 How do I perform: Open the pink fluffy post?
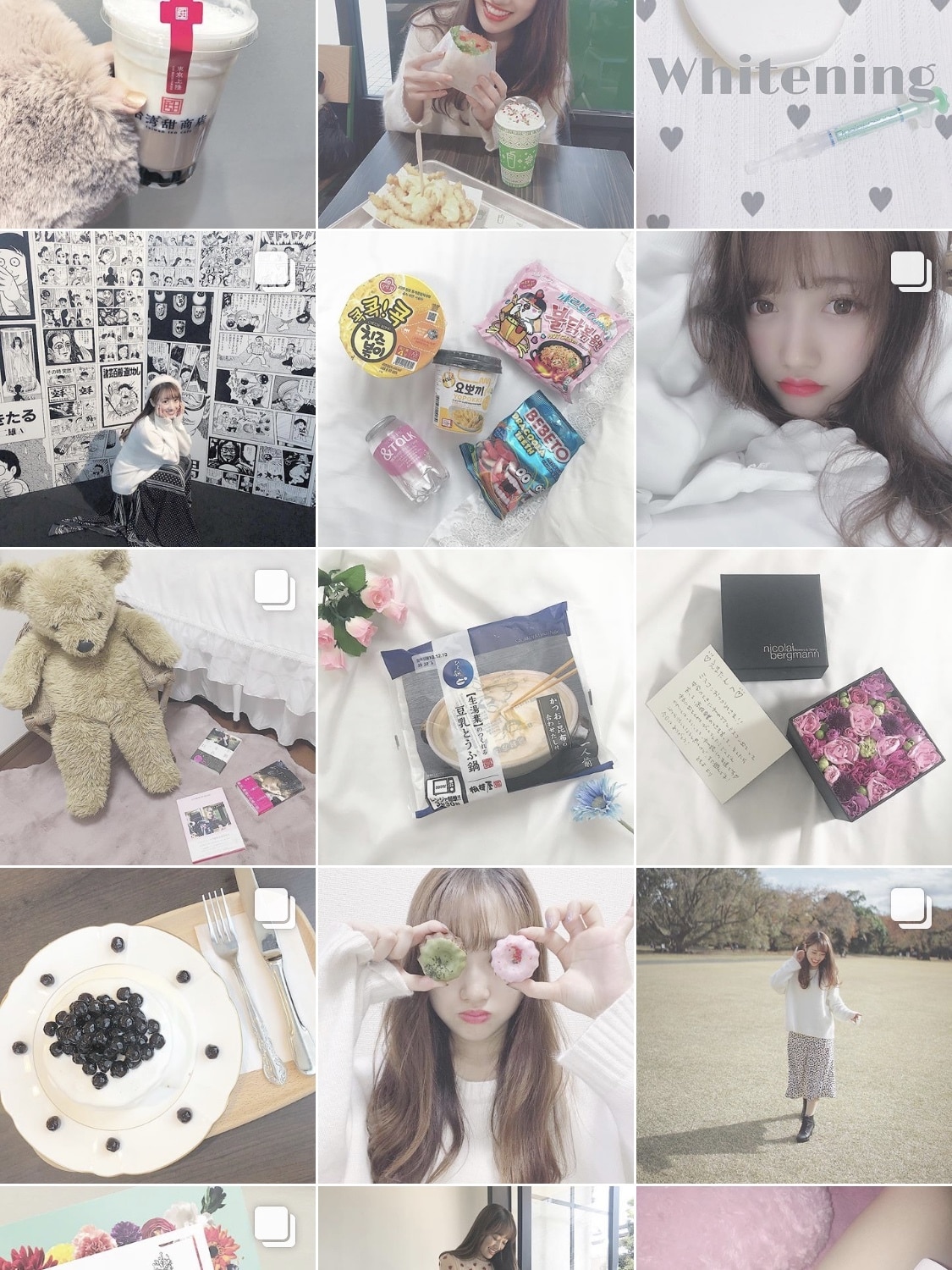pos(794,1229)
